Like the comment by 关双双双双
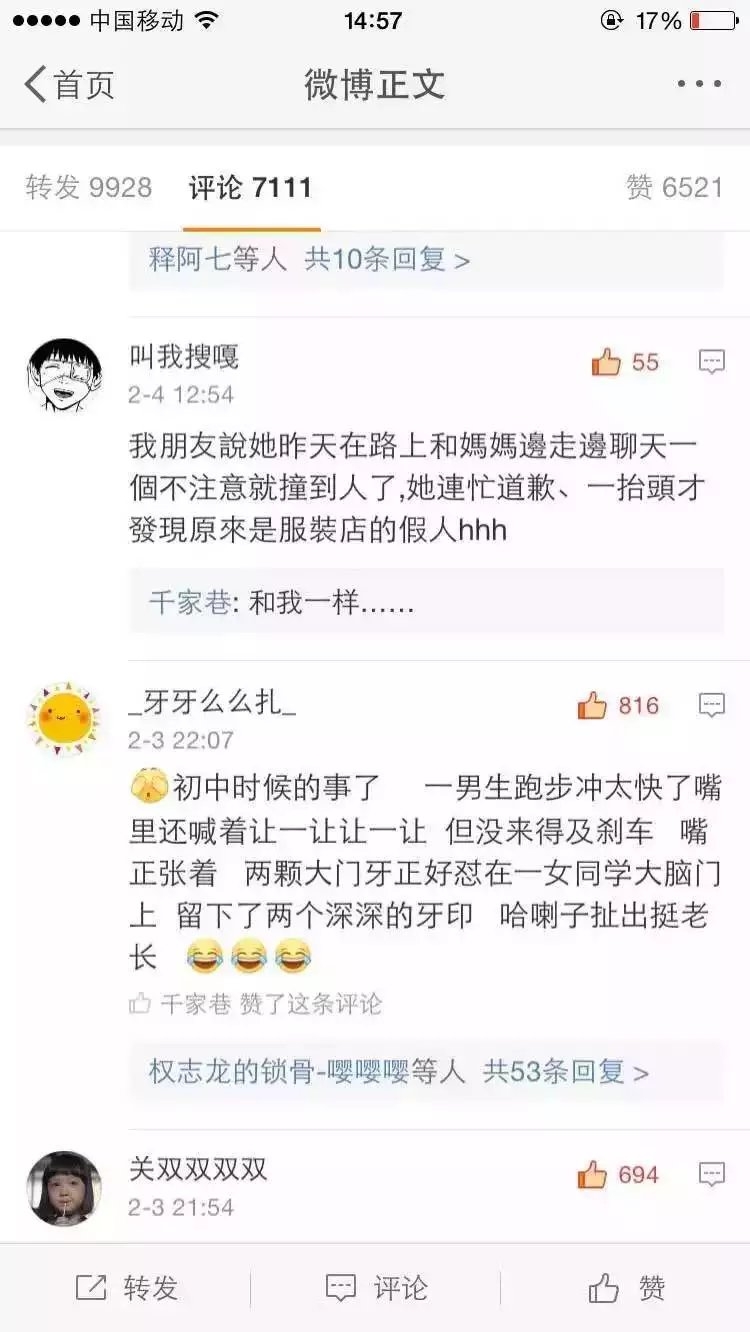This screenshot has width=750, height=1332. (618, 1175)
